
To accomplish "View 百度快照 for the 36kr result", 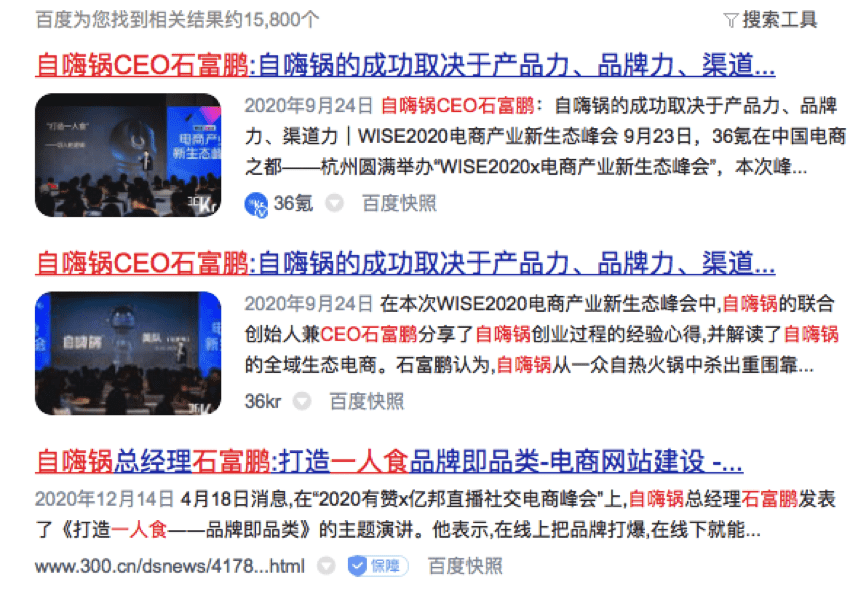I will click(x=367, y=401).
